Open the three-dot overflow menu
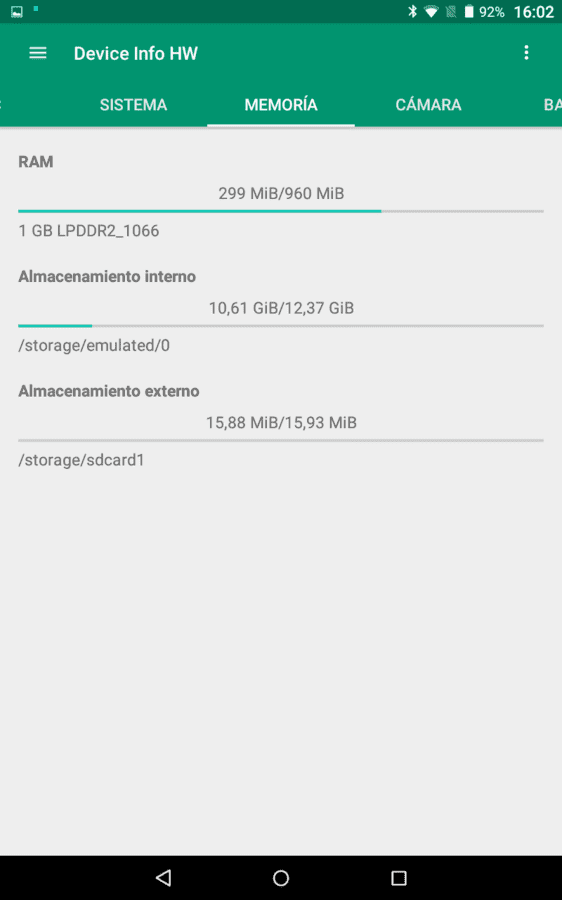Viewport: 562px width, 900px height. click(526, 53)
